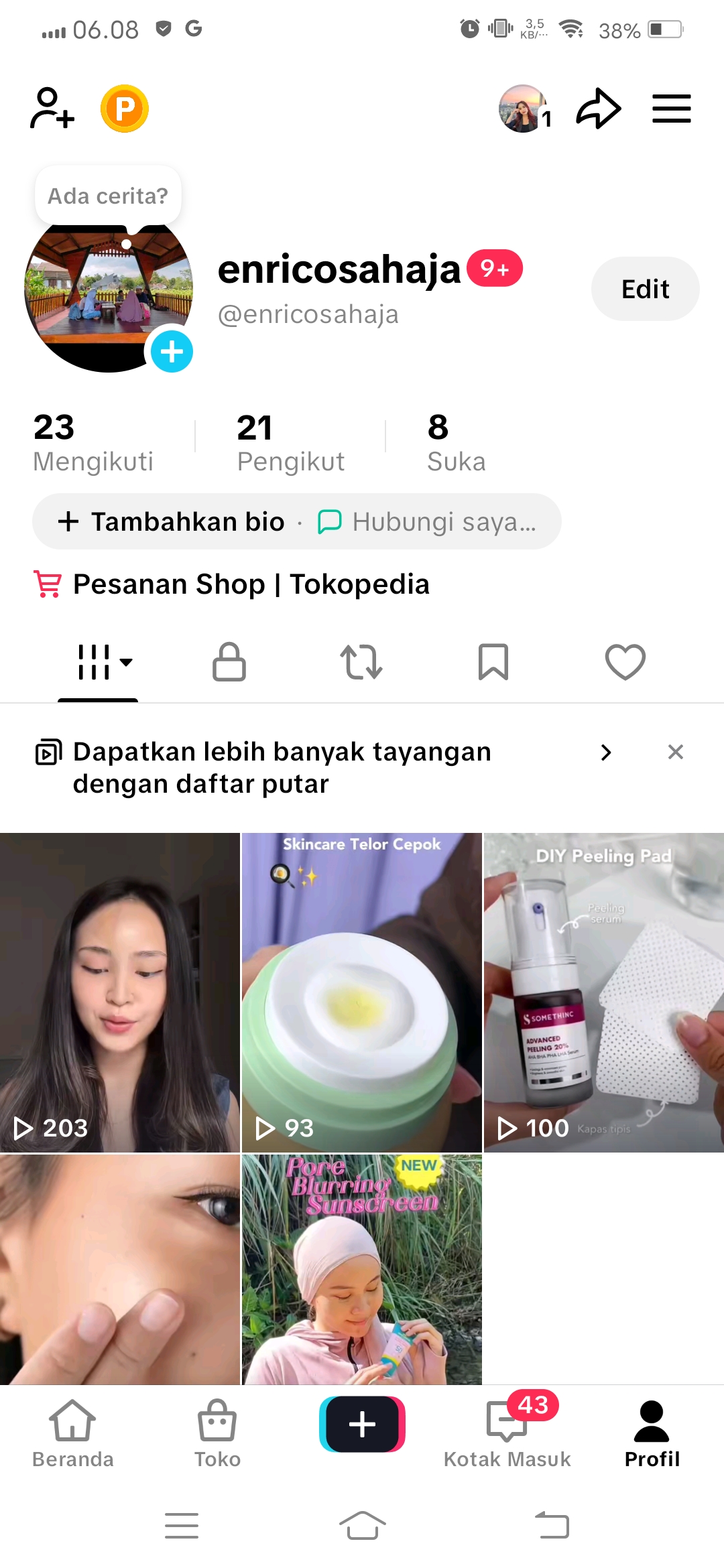Screen dimensions: 724x1568
Task: Go to the Beranda tab
Action: [72, 1433]
